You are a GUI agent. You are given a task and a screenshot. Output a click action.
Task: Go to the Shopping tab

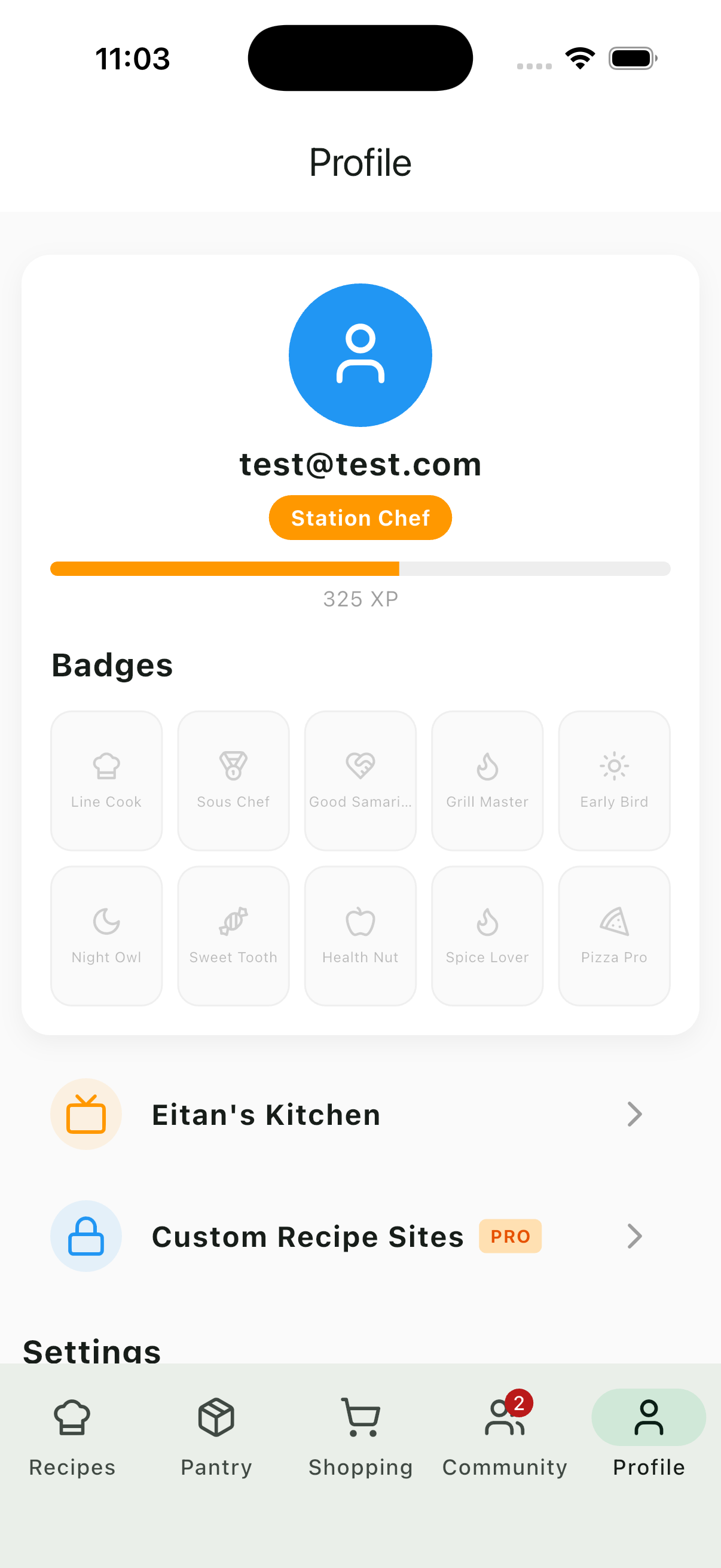click(361, 1437)
